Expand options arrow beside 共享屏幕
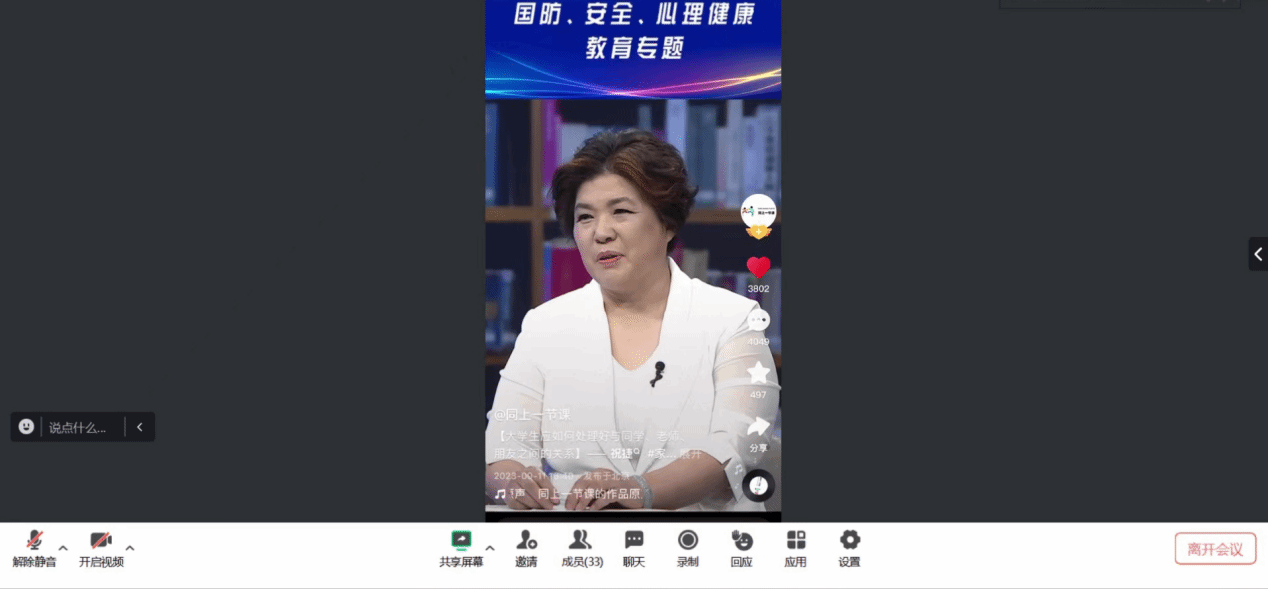This screenshot has height=589, width=1268. (490, 547)
